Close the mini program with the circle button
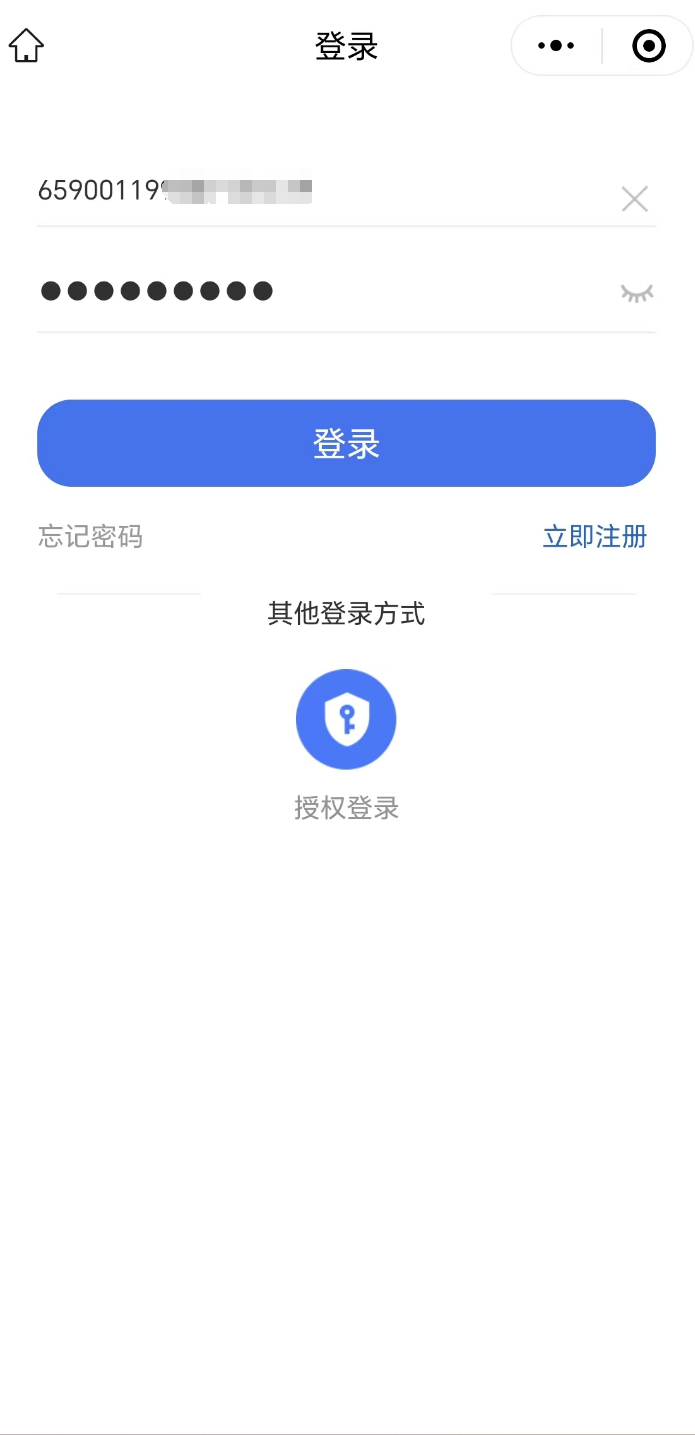The width and height of the screenshot is (695, 1435). (x=649, y=46)
